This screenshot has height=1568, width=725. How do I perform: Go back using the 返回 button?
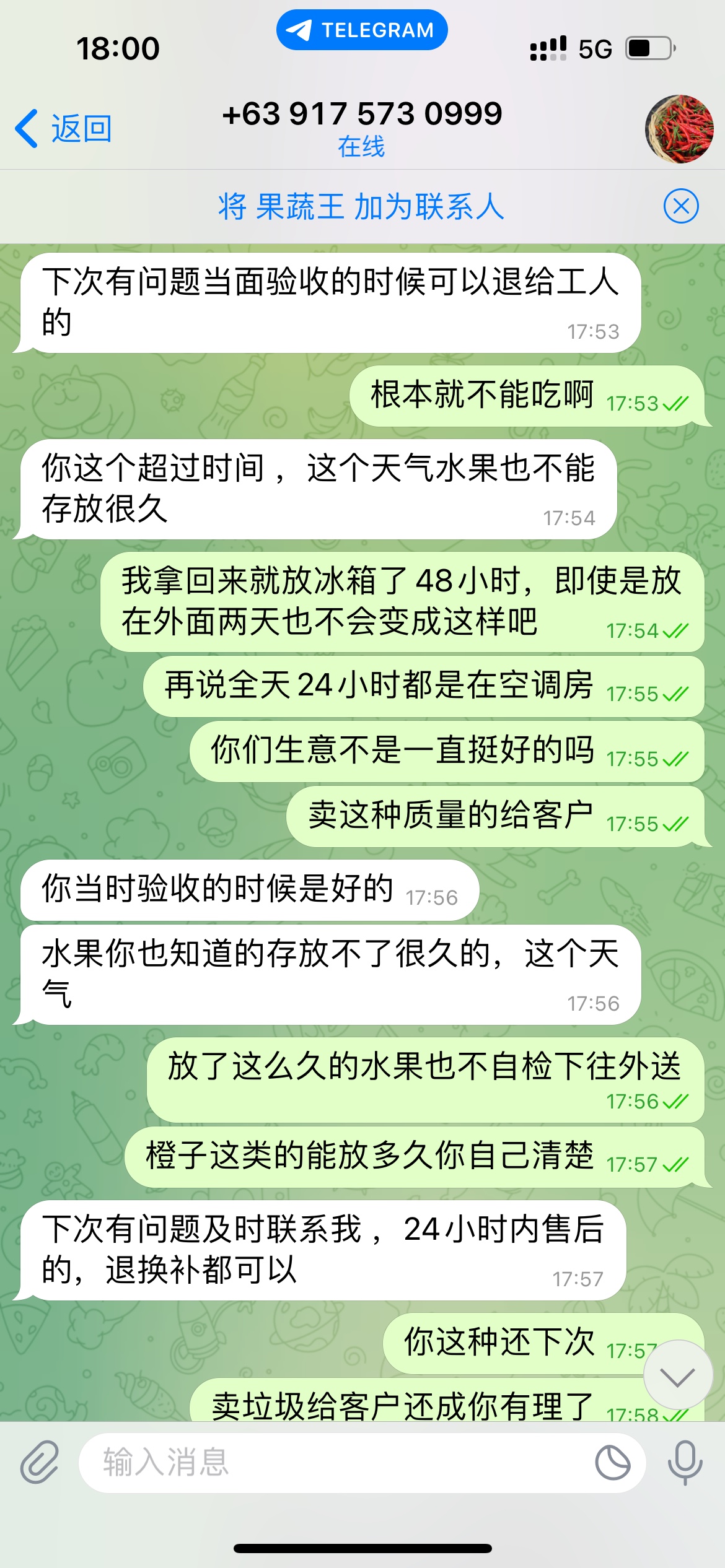(x=63, y=129)
